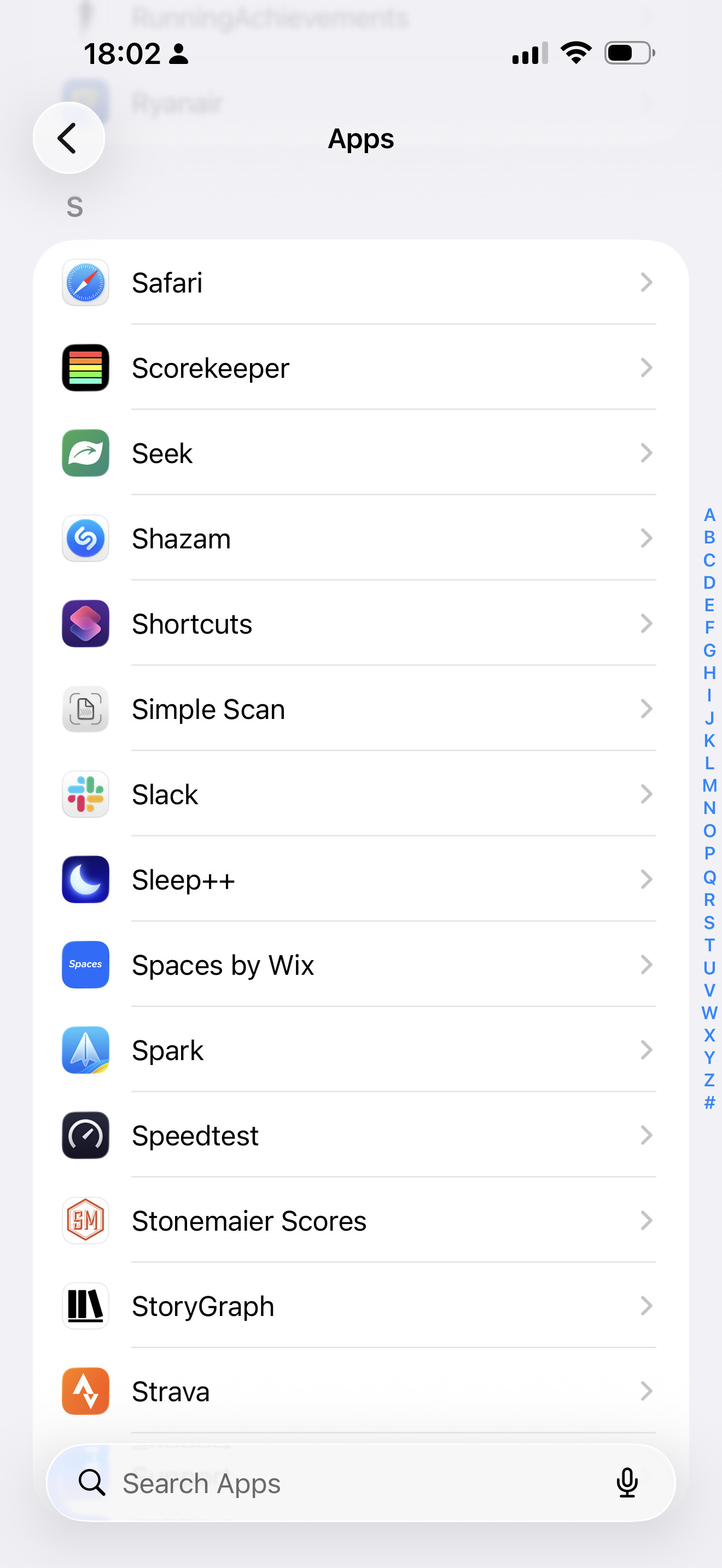The width and height of the screenshot is (722, 1568).
Task: Open Shazam settings
Action: click(x=359, y=539)
